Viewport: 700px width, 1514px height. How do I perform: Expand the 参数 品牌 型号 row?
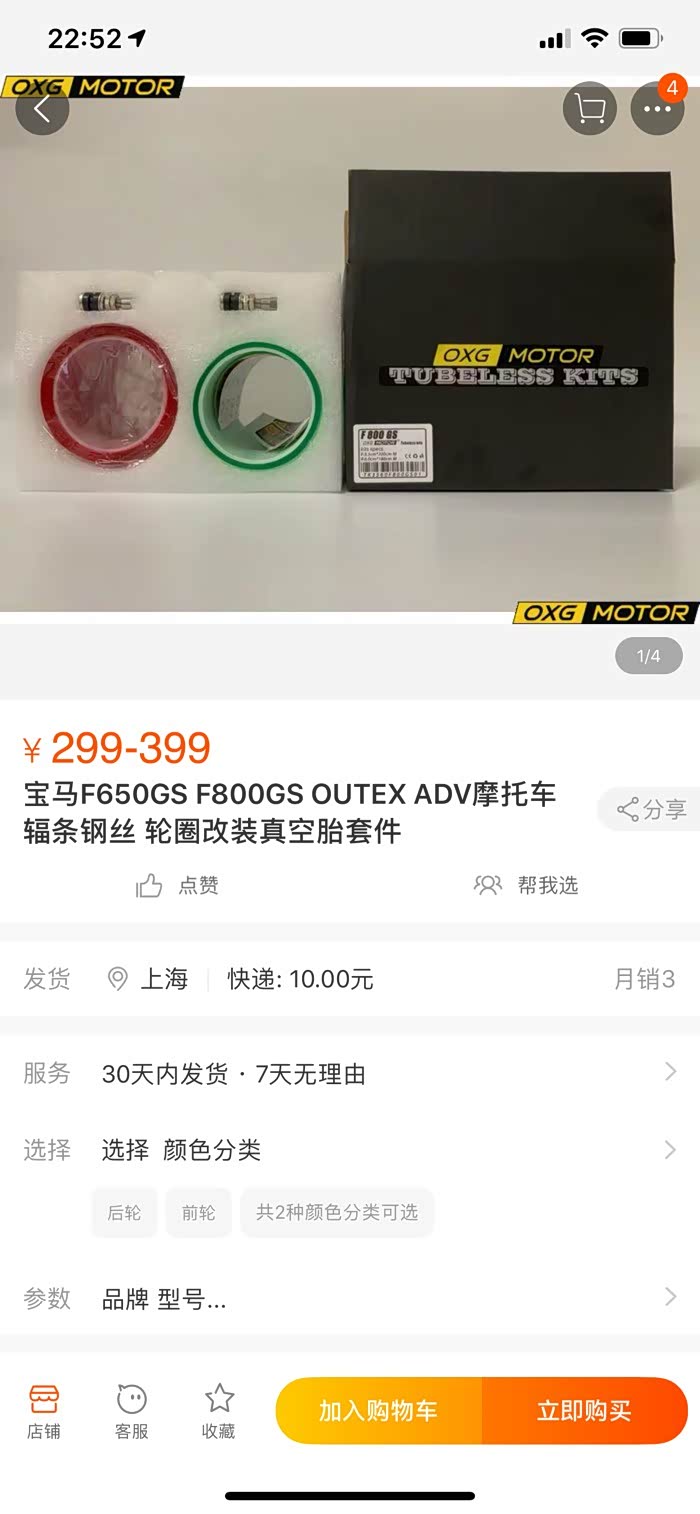[350, 1298]
